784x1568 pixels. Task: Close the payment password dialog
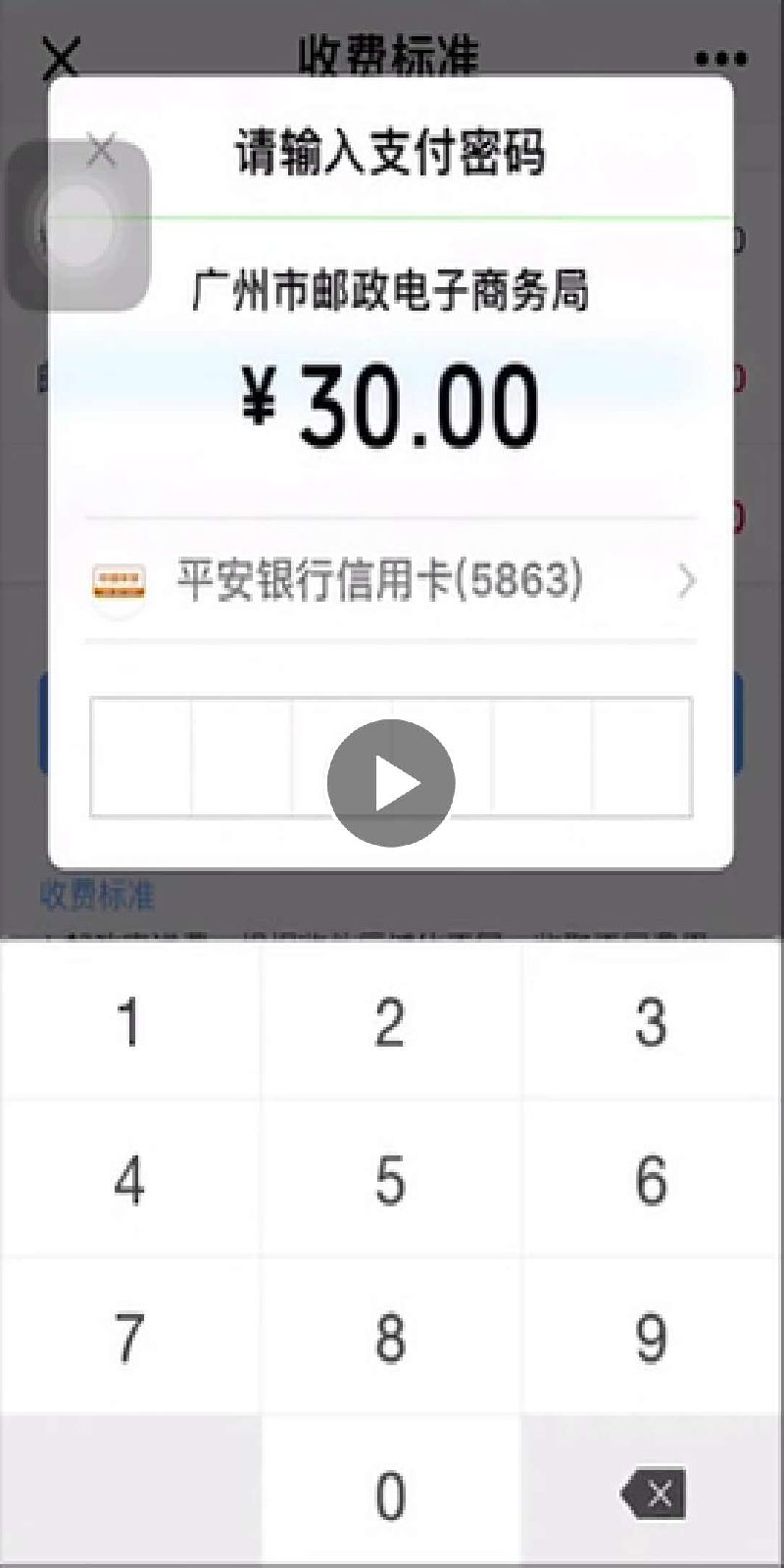pyautogui.click(x=102, y=152)
